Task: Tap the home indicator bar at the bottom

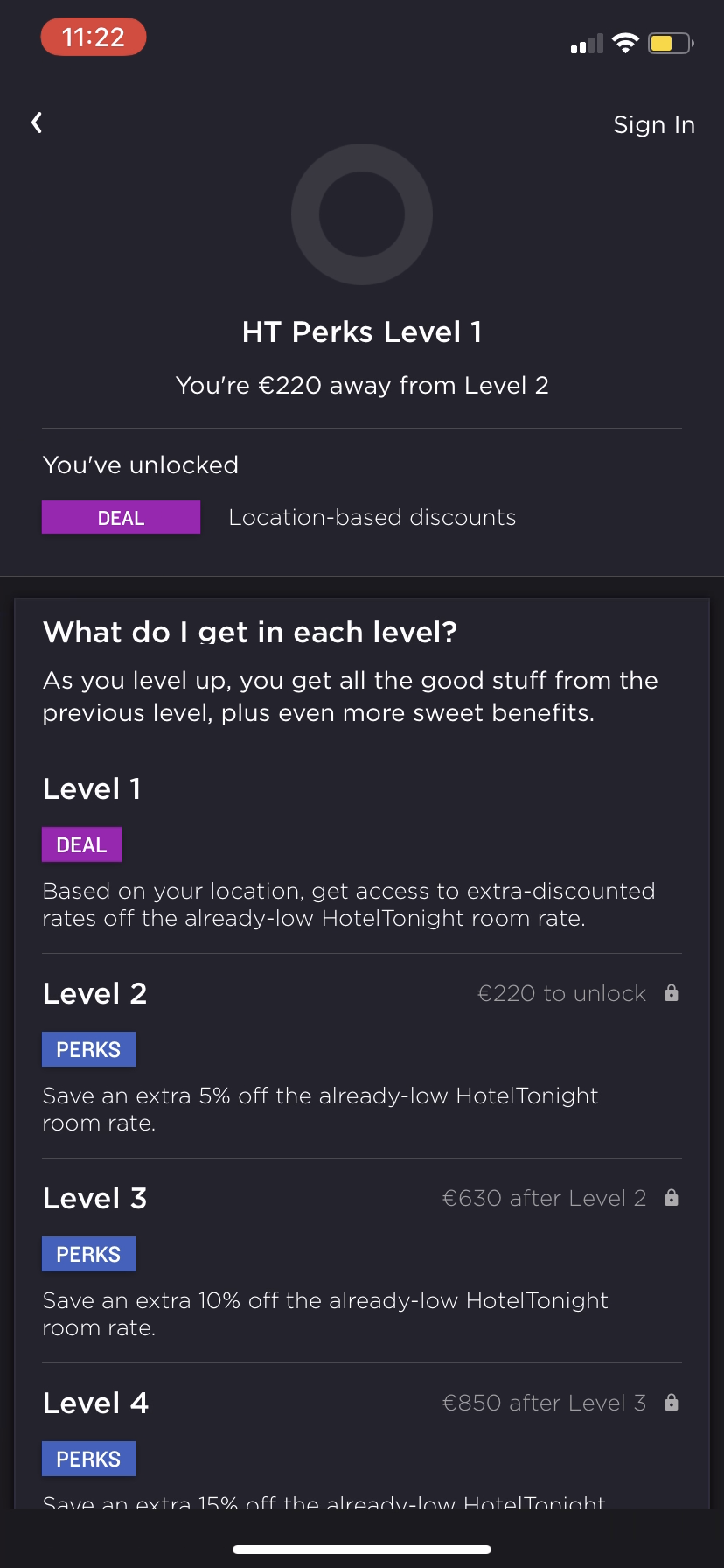Action: (361, 1542)
